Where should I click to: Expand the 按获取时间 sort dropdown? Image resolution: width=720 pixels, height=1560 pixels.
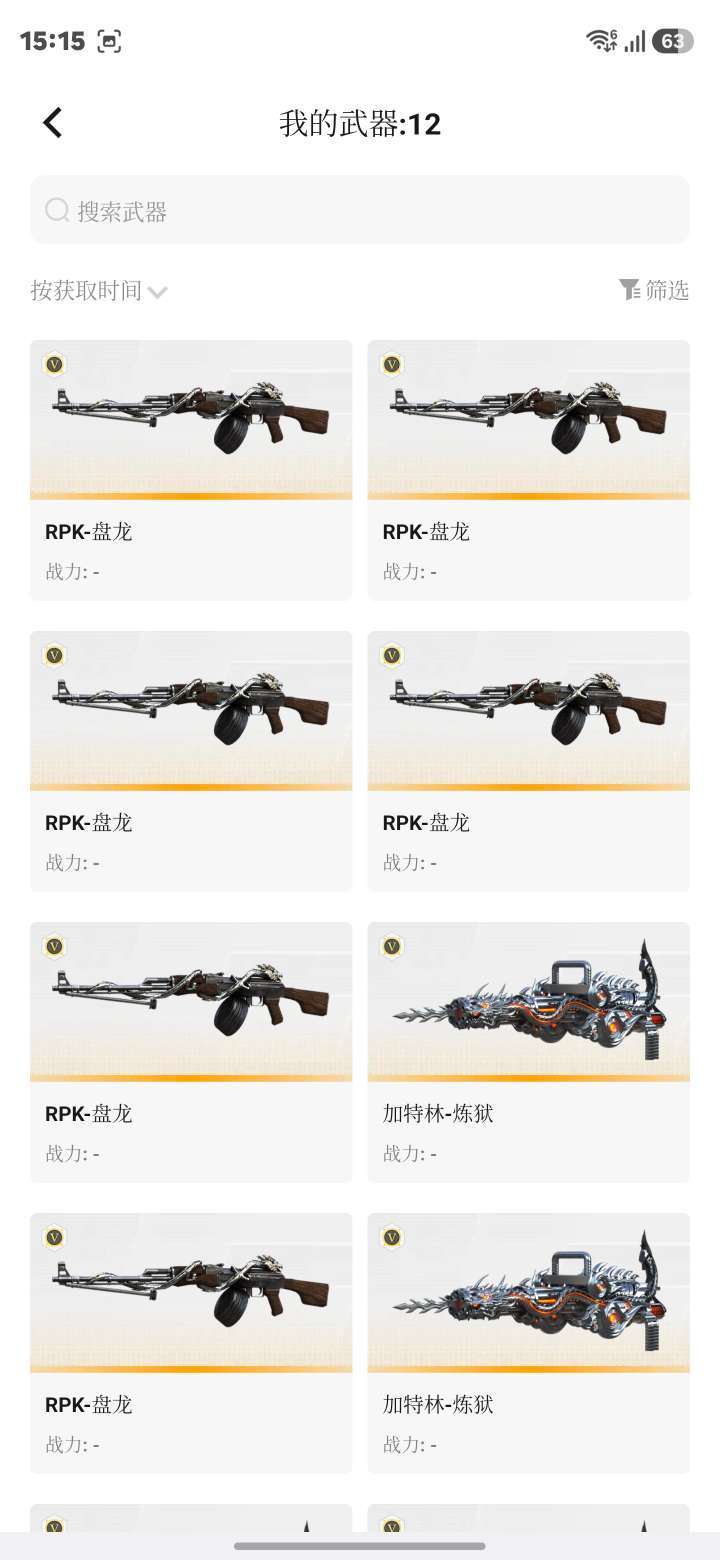click(x=99, y=291)
